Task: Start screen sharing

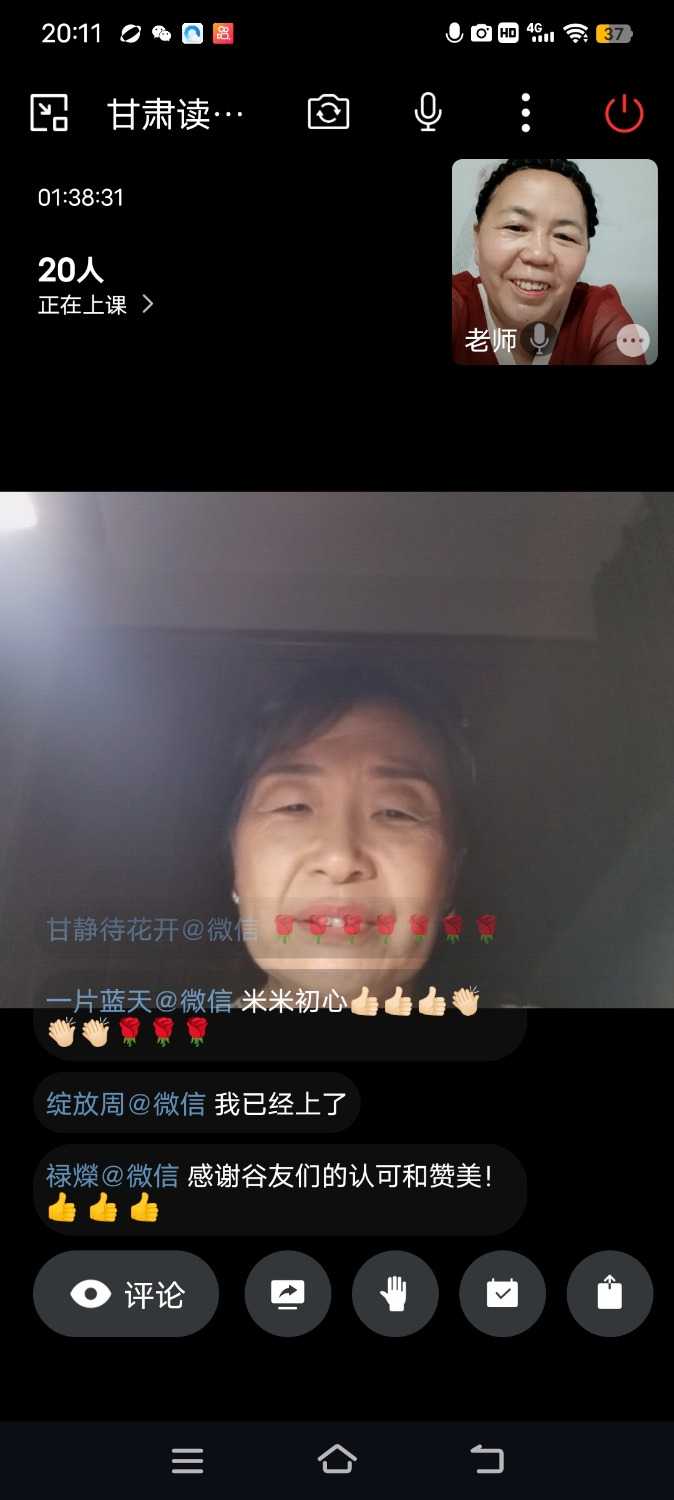Action: pos(287,1294)
